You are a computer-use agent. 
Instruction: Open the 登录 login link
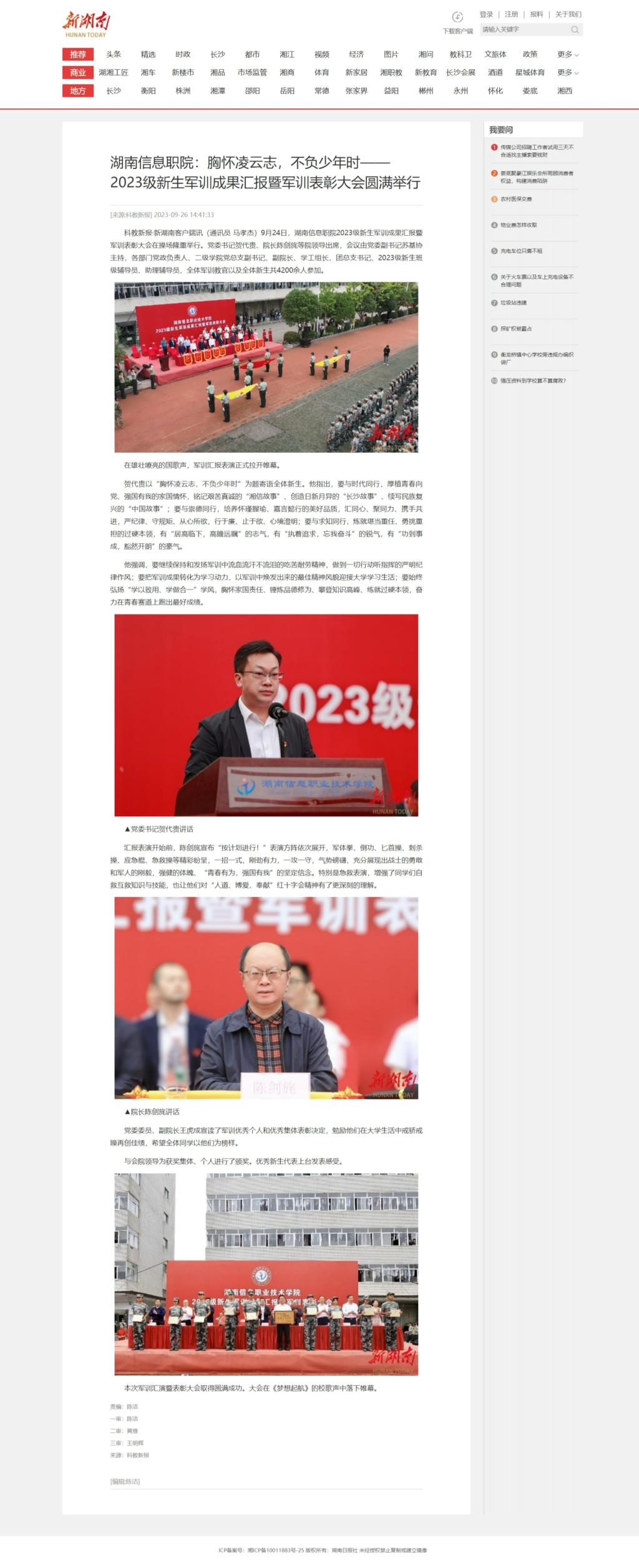tap(486, 14)
